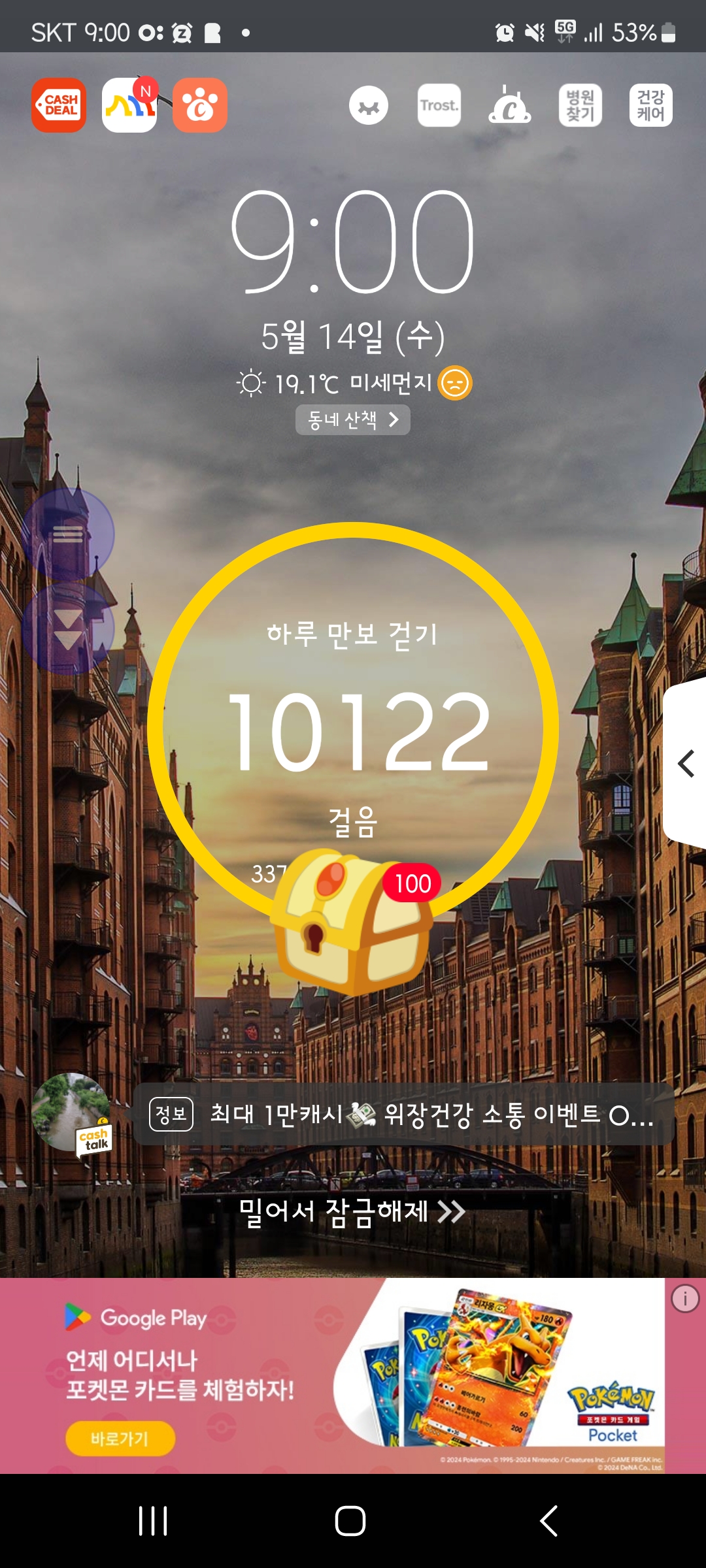The image size is (706, 1568).
Task: Tap the round white monster-face icon
Action: pyautogui.click(x=369, y=105)
